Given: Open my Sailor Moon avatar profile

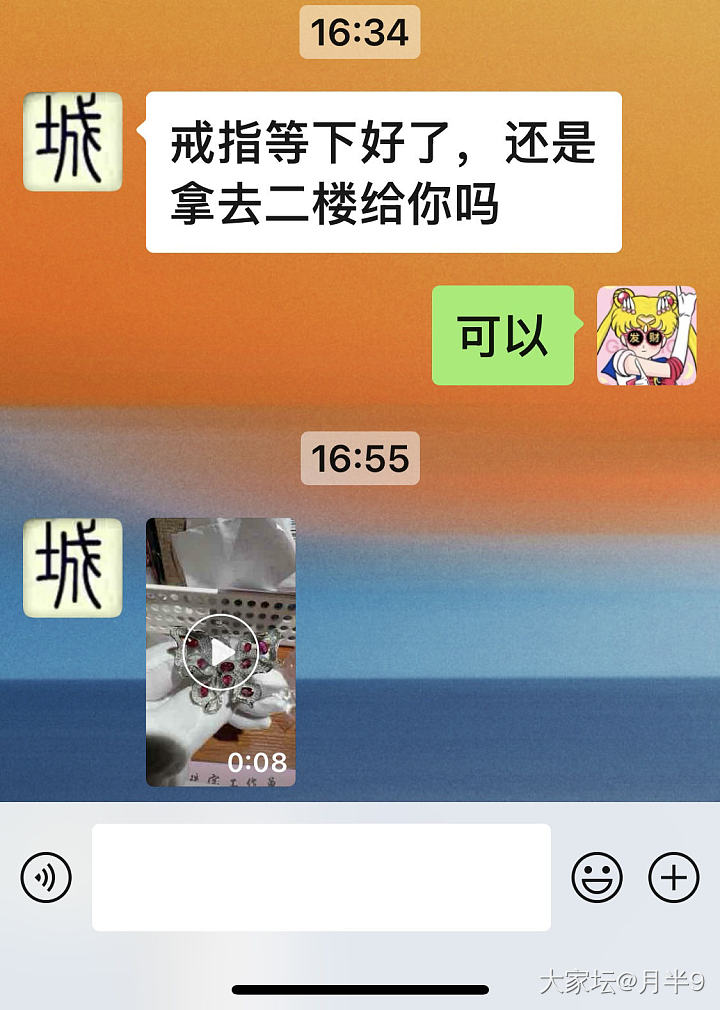Looking at the screenshot, I should [646, 336].
